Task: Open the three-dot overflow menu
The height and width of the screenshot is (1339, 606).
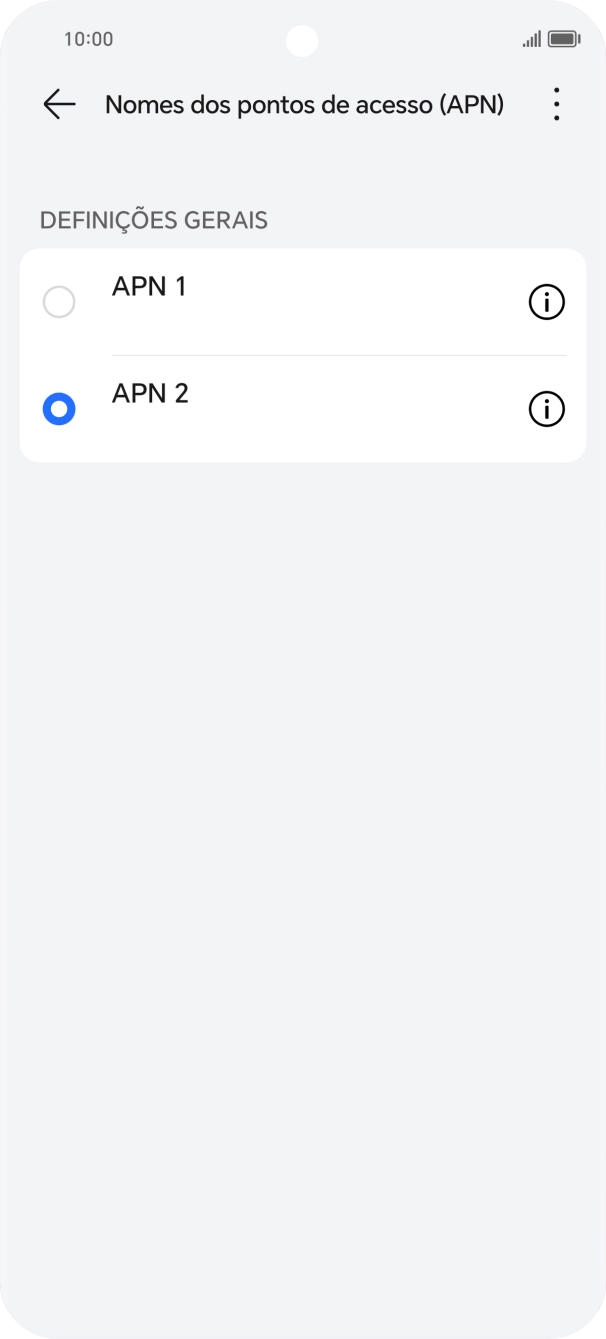Action: [x=556, y=104]
